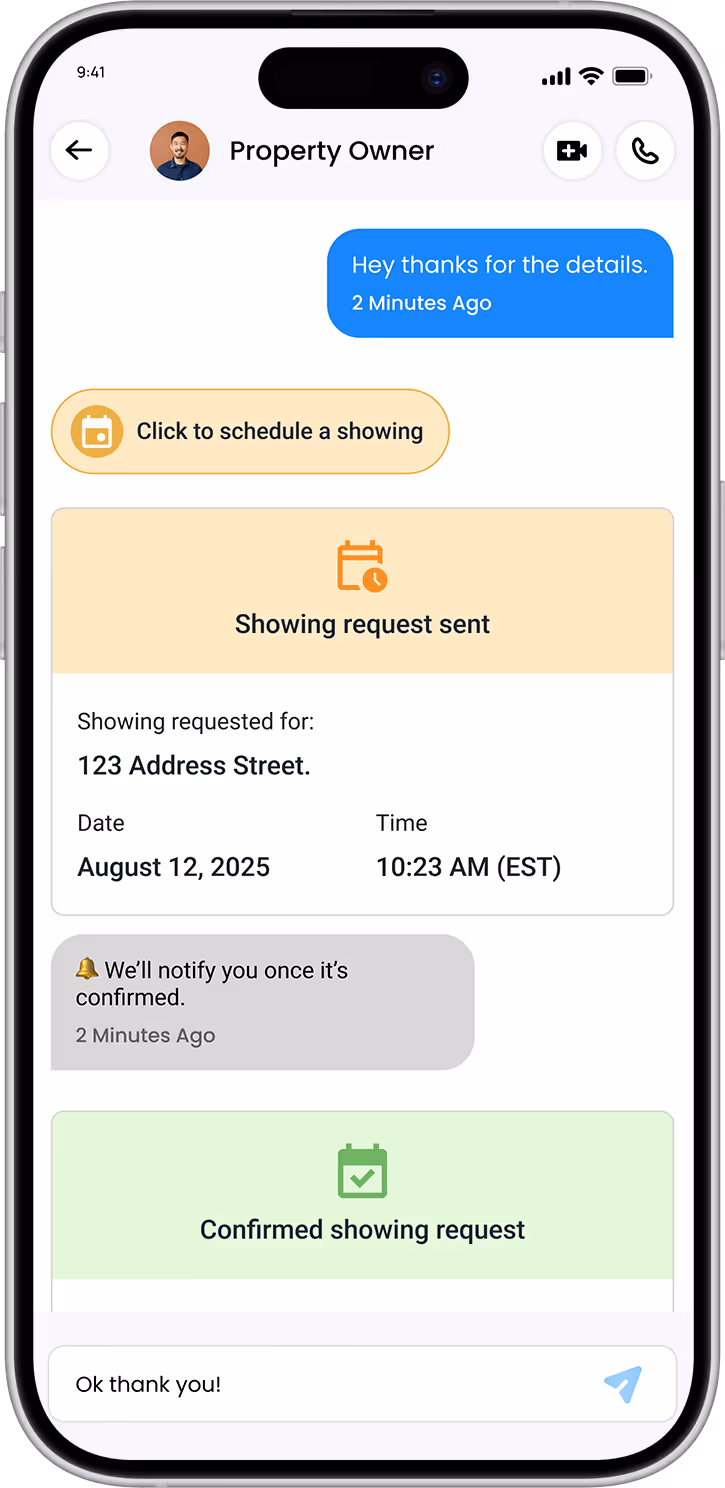This screenshot has height=1488, width=725.
Task: Start a voice call with Property Owner
Action: pos(645,151)
